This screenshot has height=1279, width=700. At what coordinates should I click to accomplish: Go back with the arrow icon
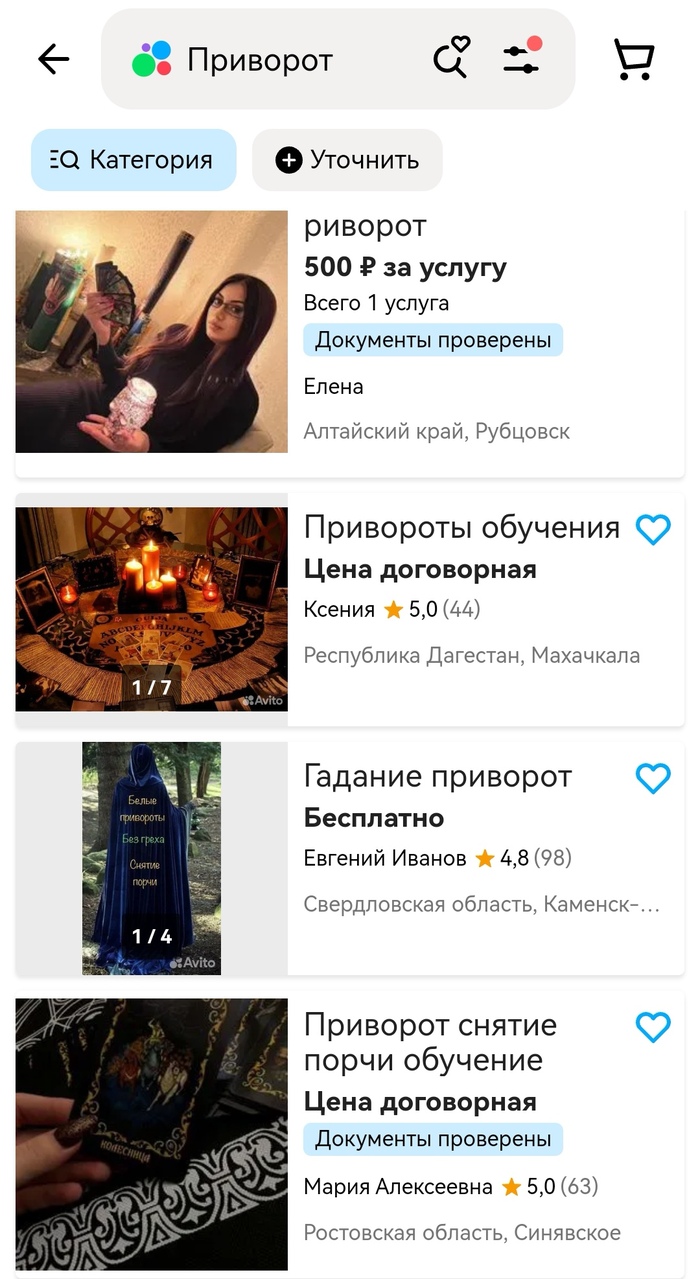53,60
